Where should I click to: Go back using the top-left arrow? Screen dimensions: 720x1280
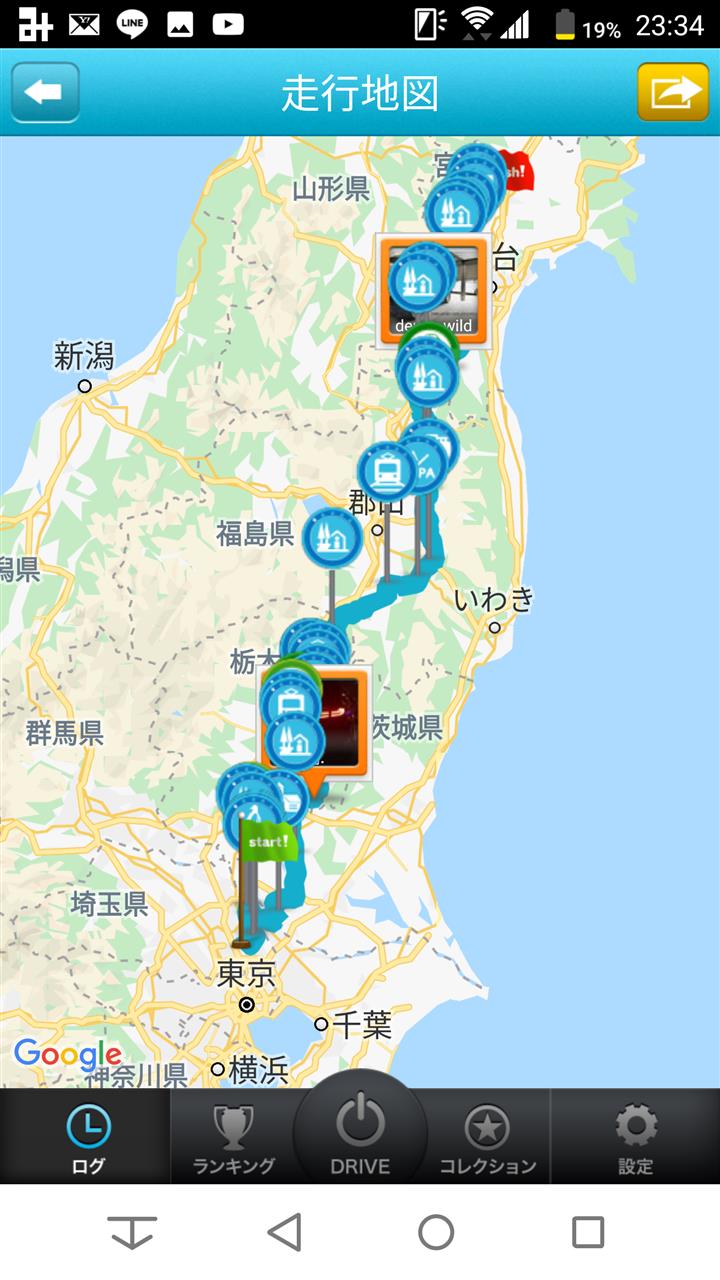tap(45, 93)
